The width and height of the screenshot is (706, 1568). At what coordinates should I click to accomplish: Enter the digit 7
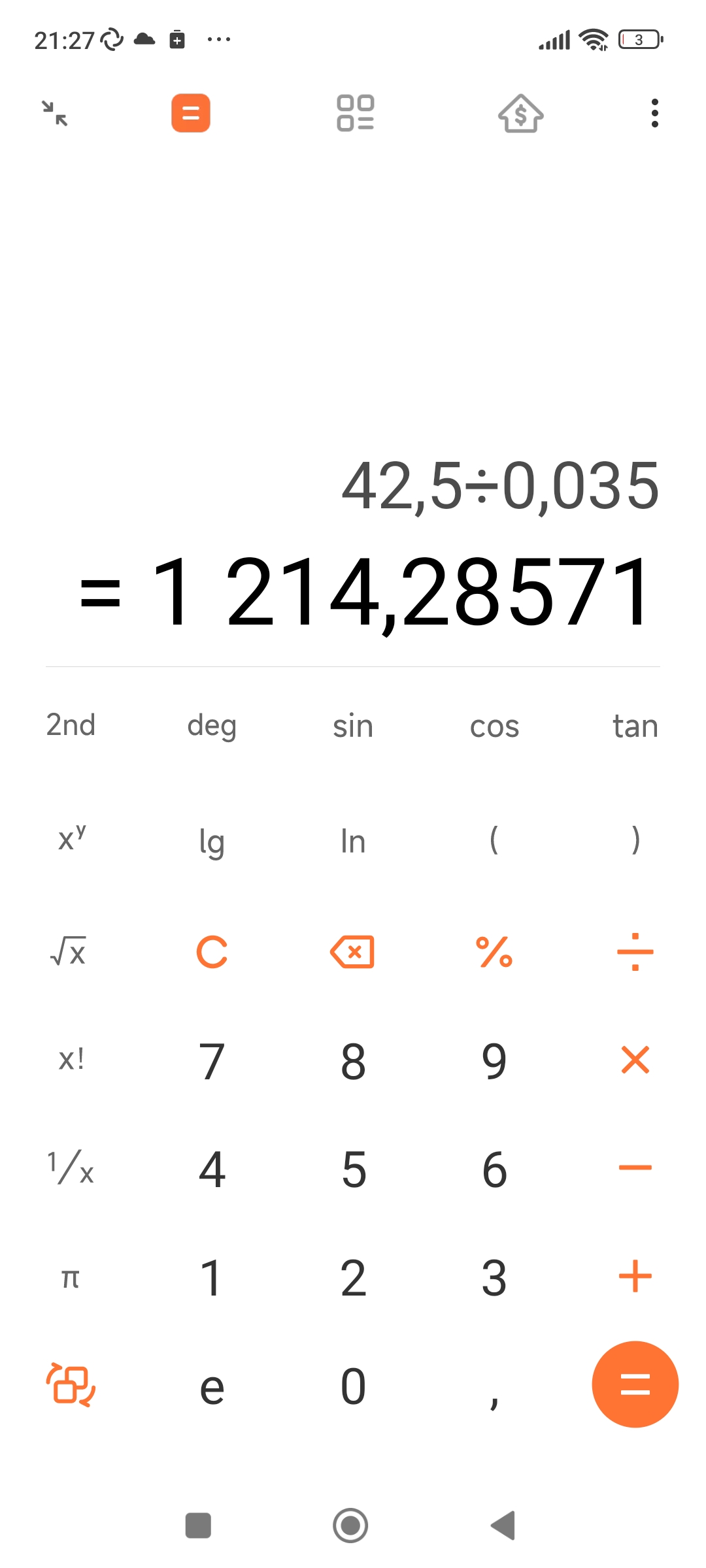click(212, 1060)
